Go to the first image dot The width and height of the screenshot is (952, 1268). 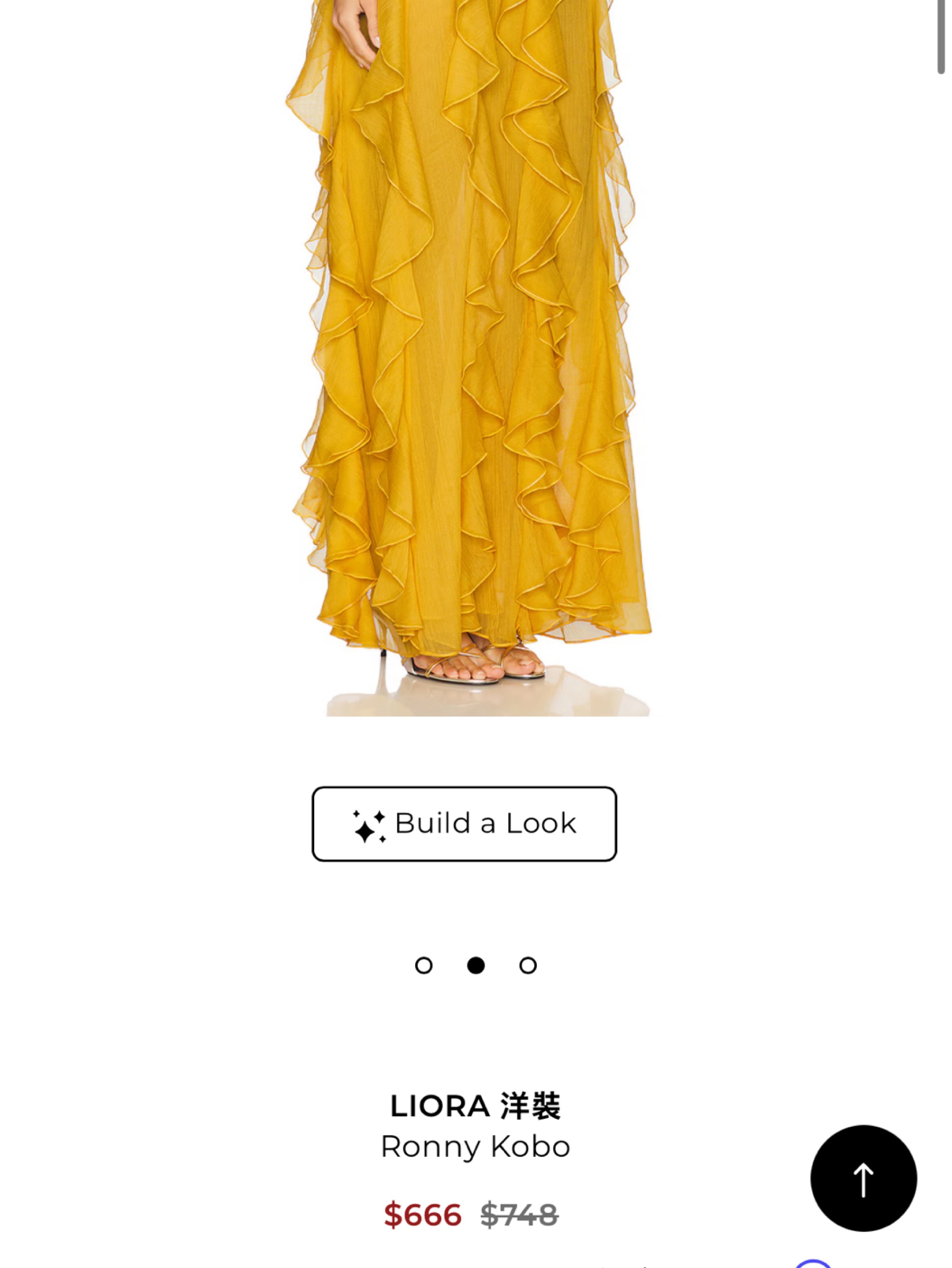click(x=424, y=966)
